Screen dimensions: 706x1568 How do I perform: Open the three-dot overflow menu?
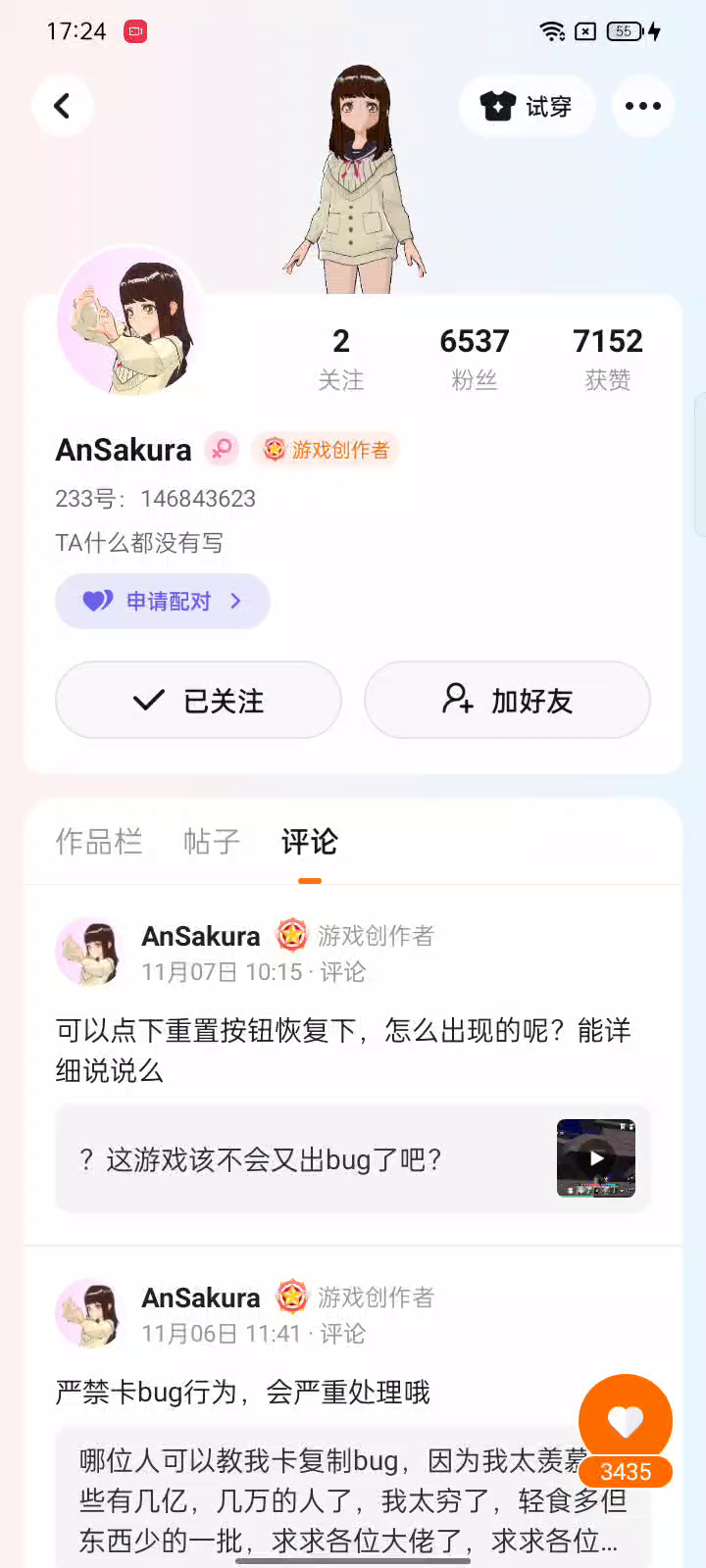click(x=642, y=106)
